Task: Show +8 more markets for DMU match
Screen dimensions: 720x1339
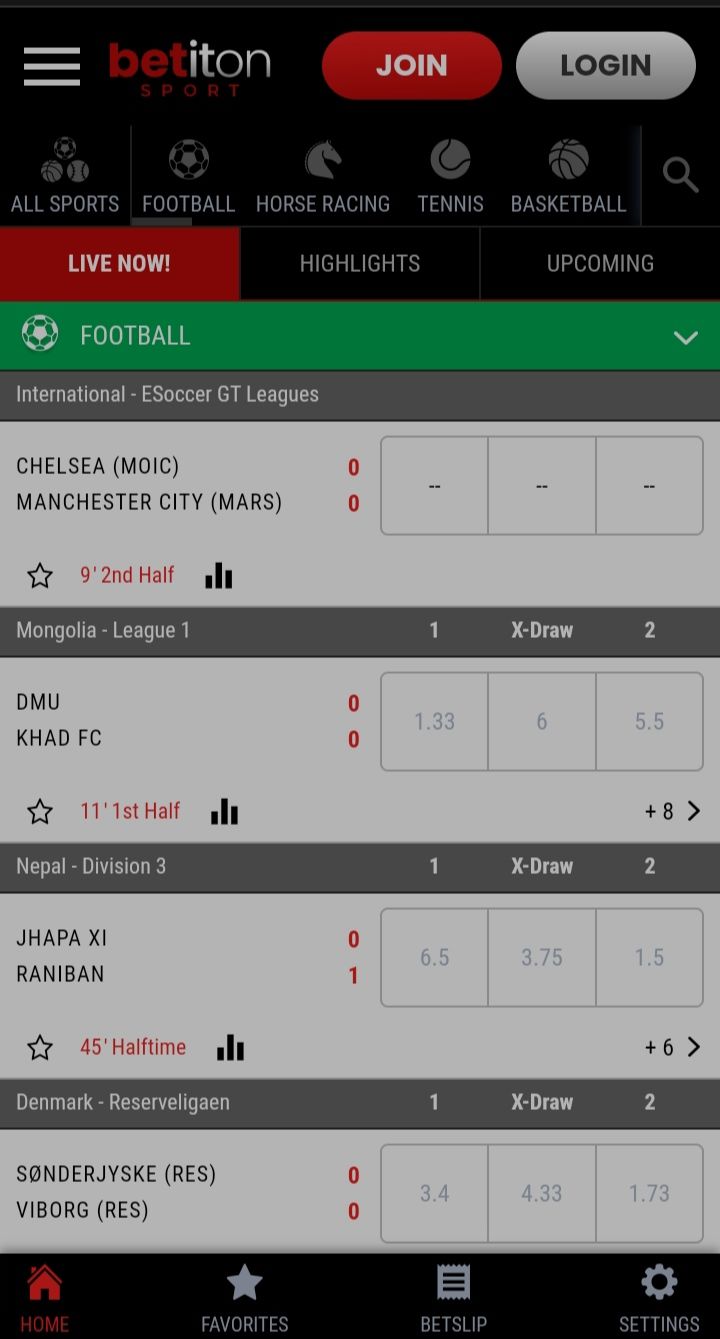Action: (673, 811)
